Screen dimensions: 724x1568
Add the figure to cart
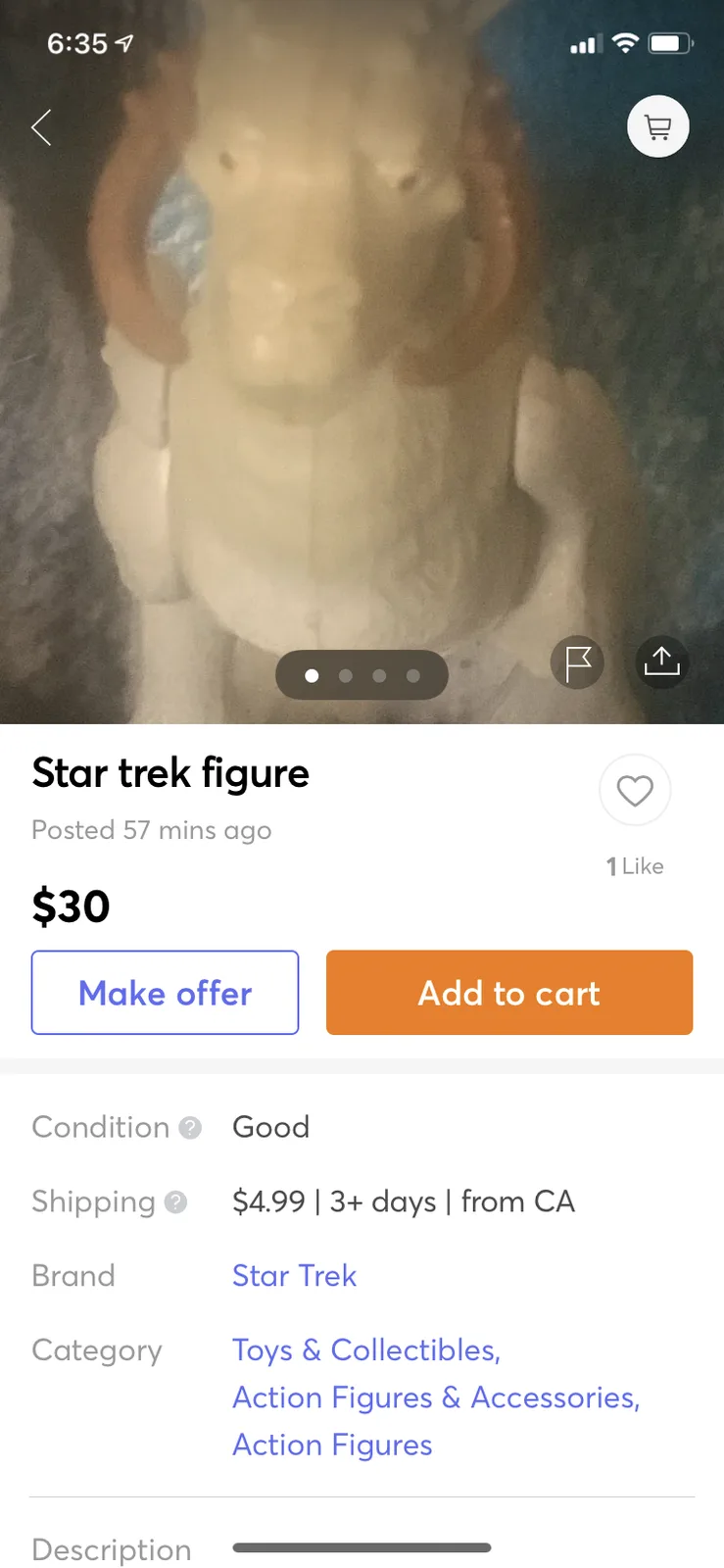point(509,993)
